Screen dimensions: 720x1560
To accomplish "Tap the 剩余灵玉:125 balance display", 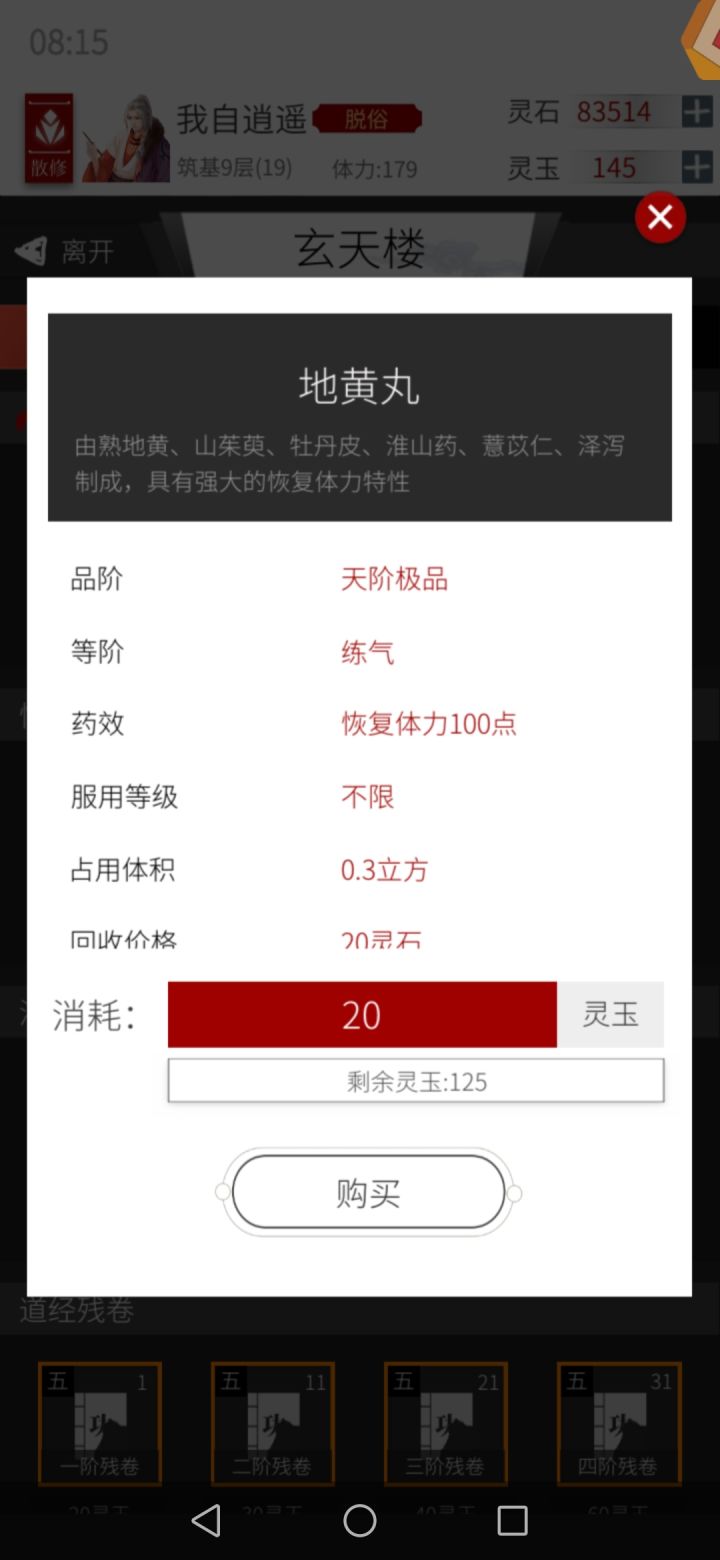I will click(x=415, y=1080).
